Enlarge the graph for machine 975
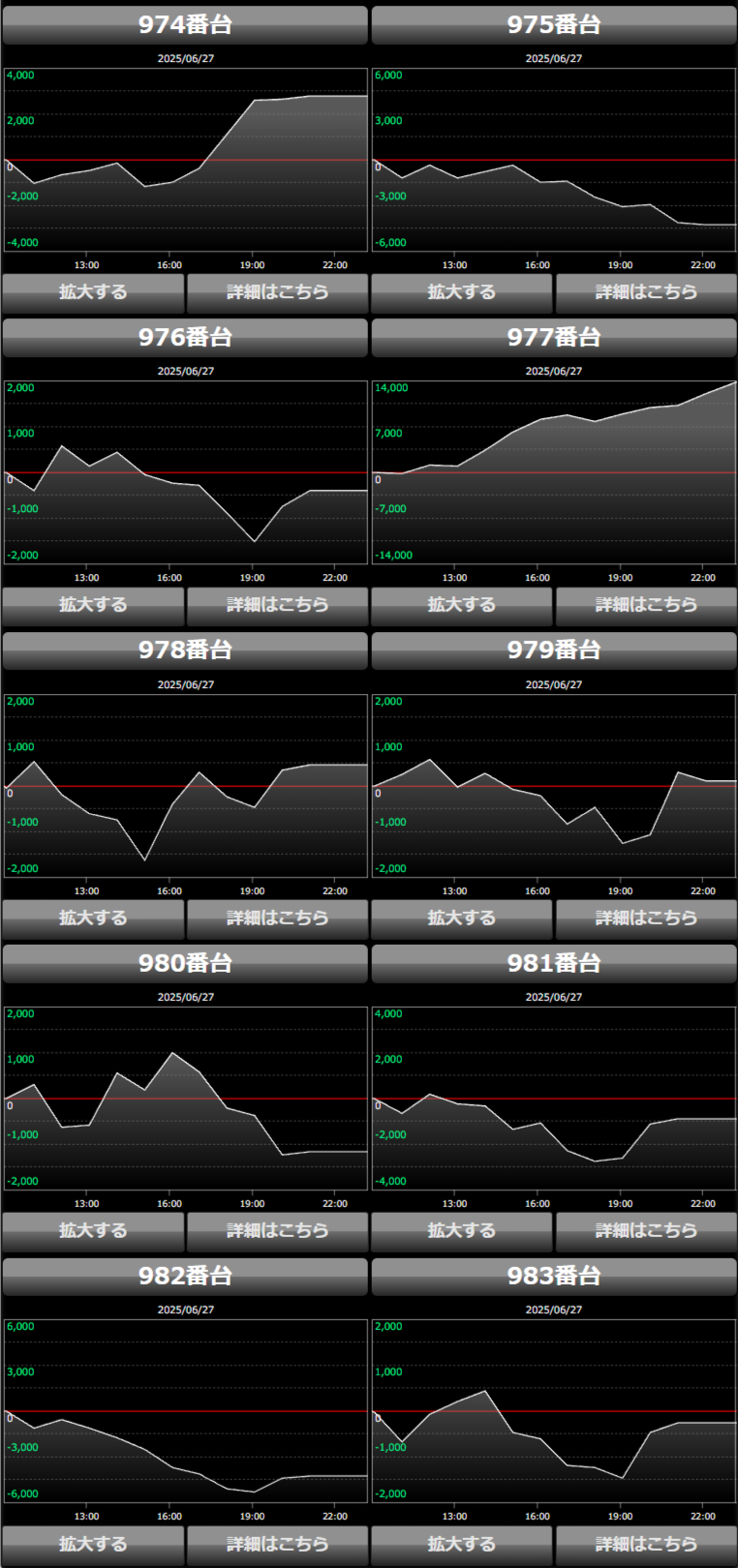This screenshot has width=738, height=1568. tap(462, 292)
